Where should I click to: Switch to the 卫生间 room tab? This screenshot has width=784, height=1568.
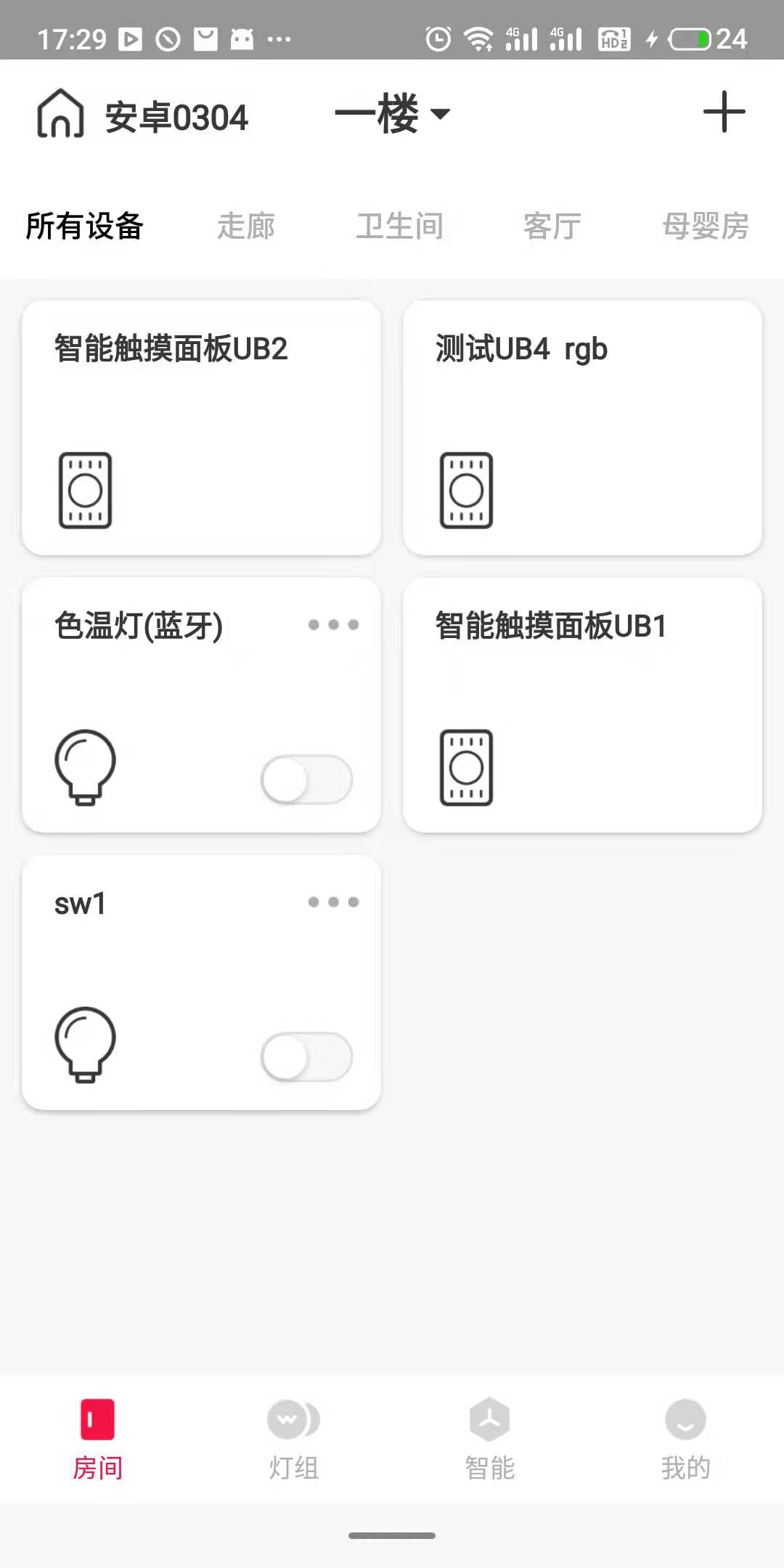(x=399, y=226)
